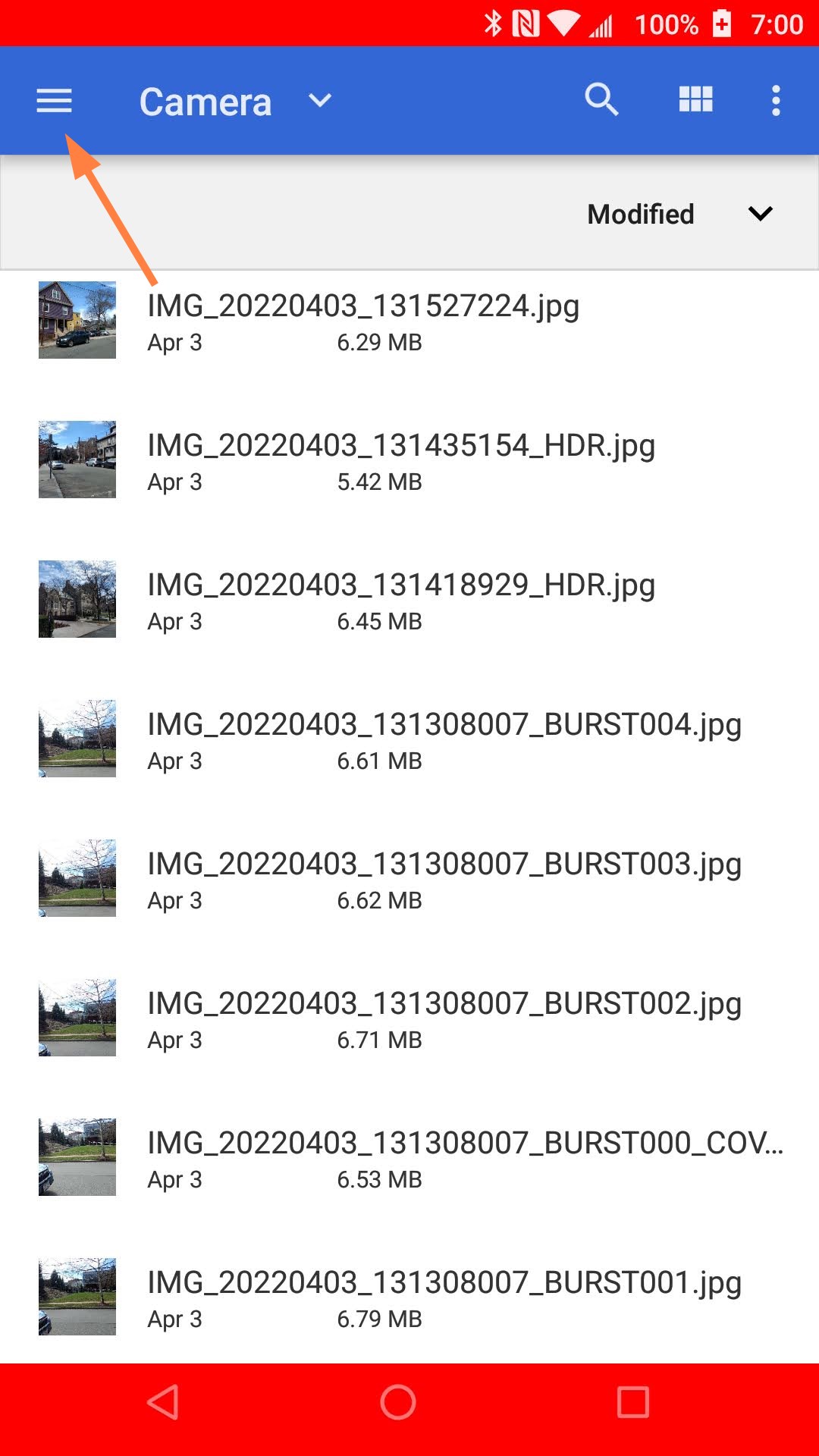This screenshot has width=819, height=1456.
Task: Open IMG_20220403_131435154_HDR.jpg
Action: click(400, 460)
